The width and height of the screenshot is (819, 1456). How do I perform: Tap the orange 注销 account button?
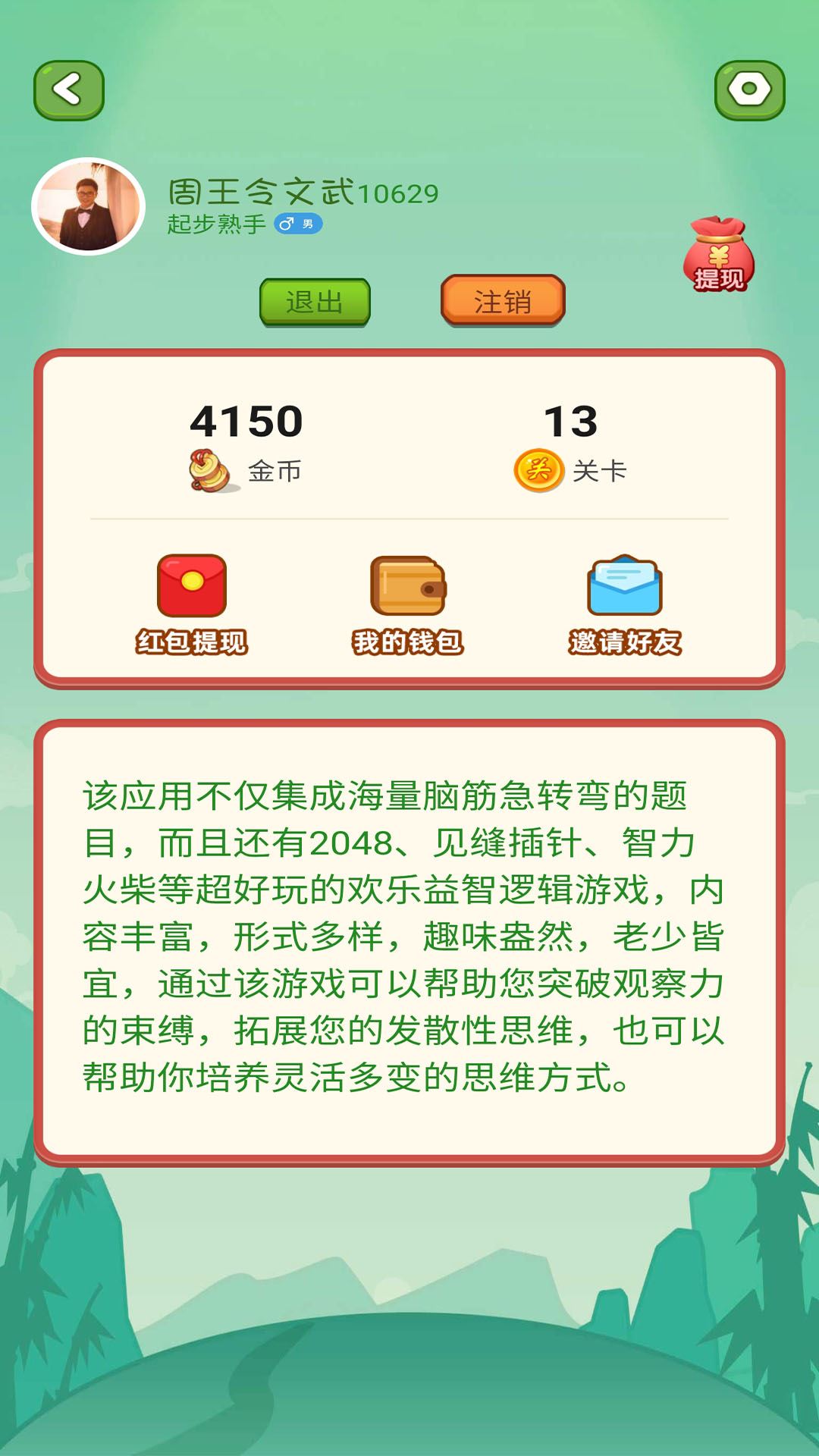pyautogui.click(x=503, y=301)
